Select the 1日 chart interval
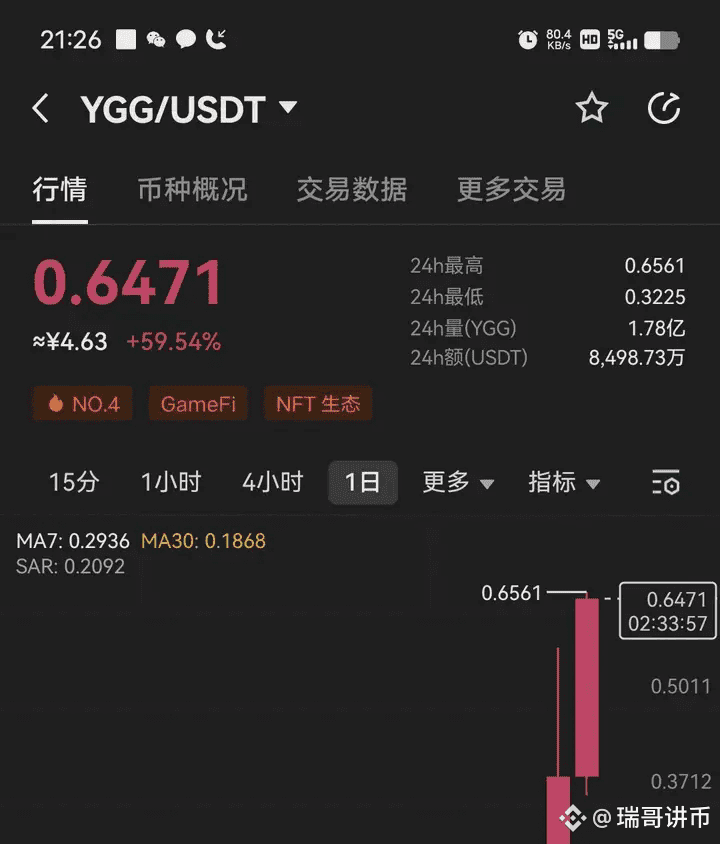720x844 pixels. pos(362,482)
